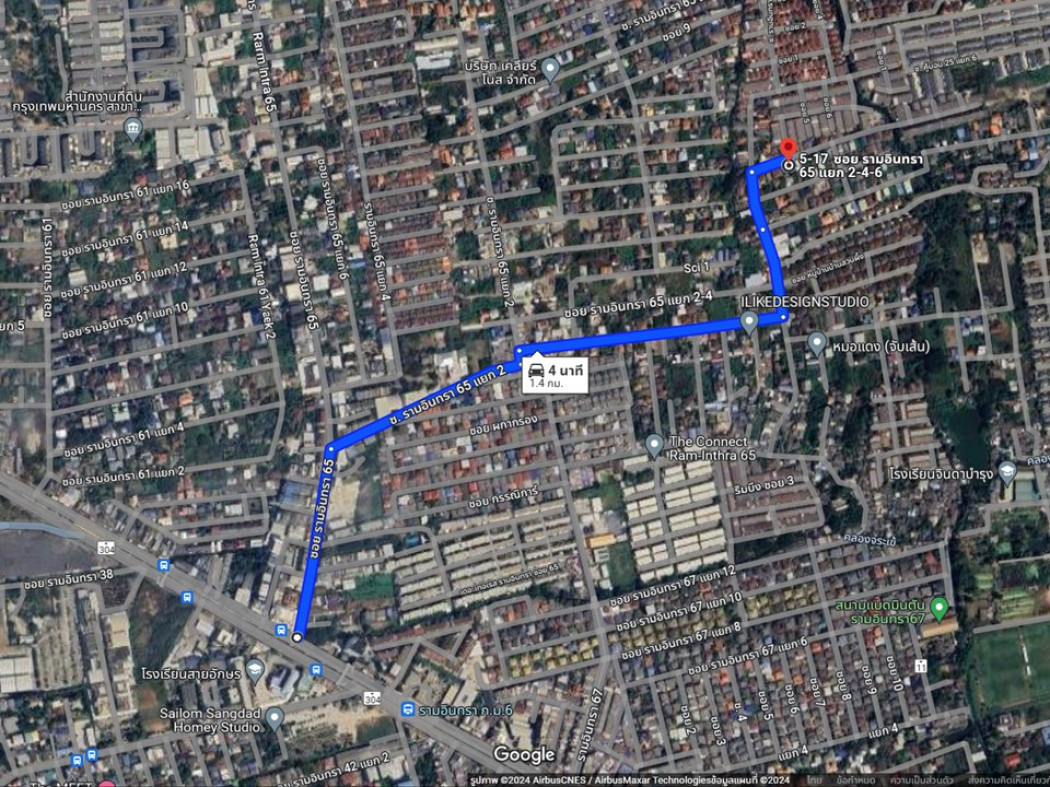Tap the 4 นาที driving route label
Image resolution: width=1050 pixels, height=787 pixels.
[556, 375]
